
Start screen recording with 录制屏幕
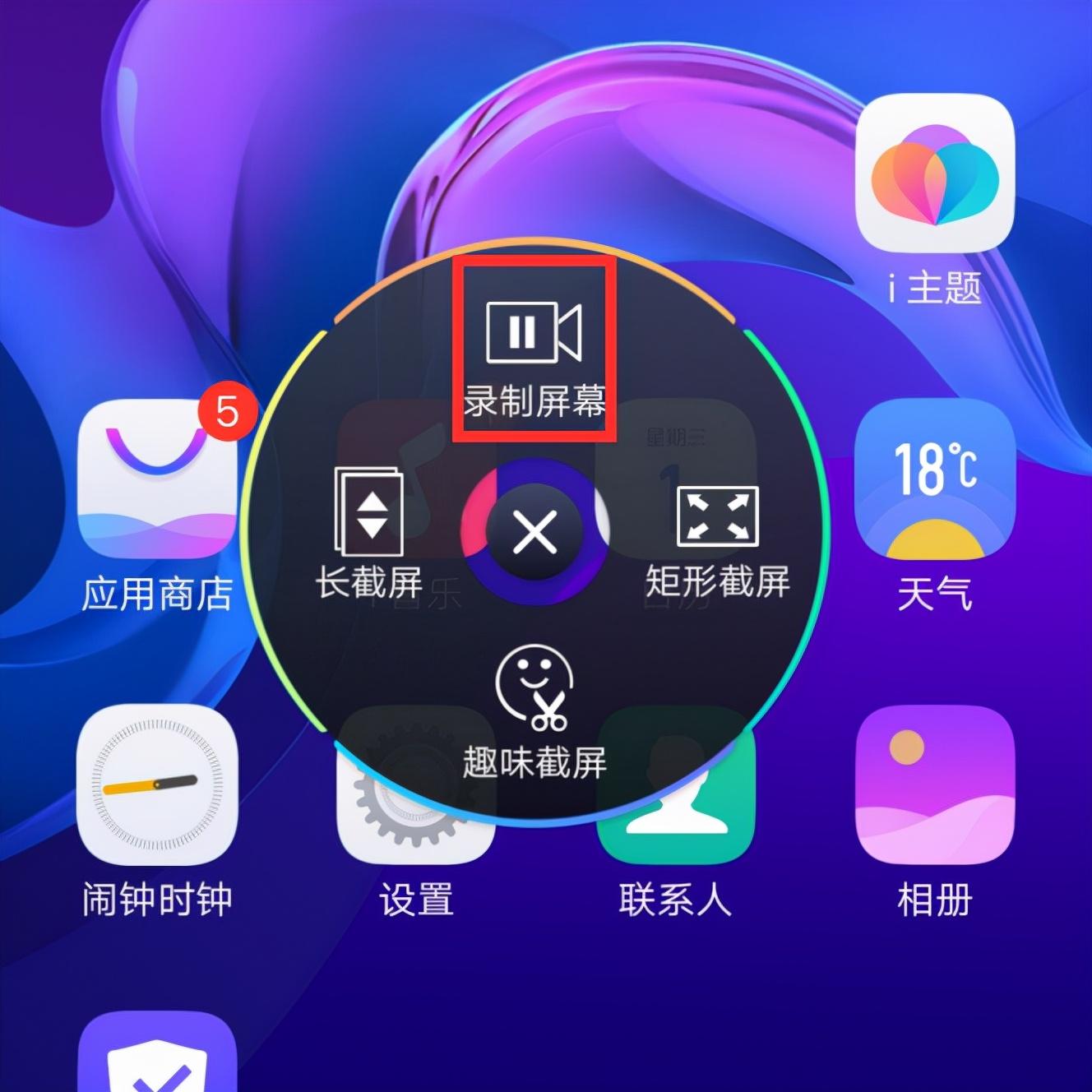[x=534, y=352]
